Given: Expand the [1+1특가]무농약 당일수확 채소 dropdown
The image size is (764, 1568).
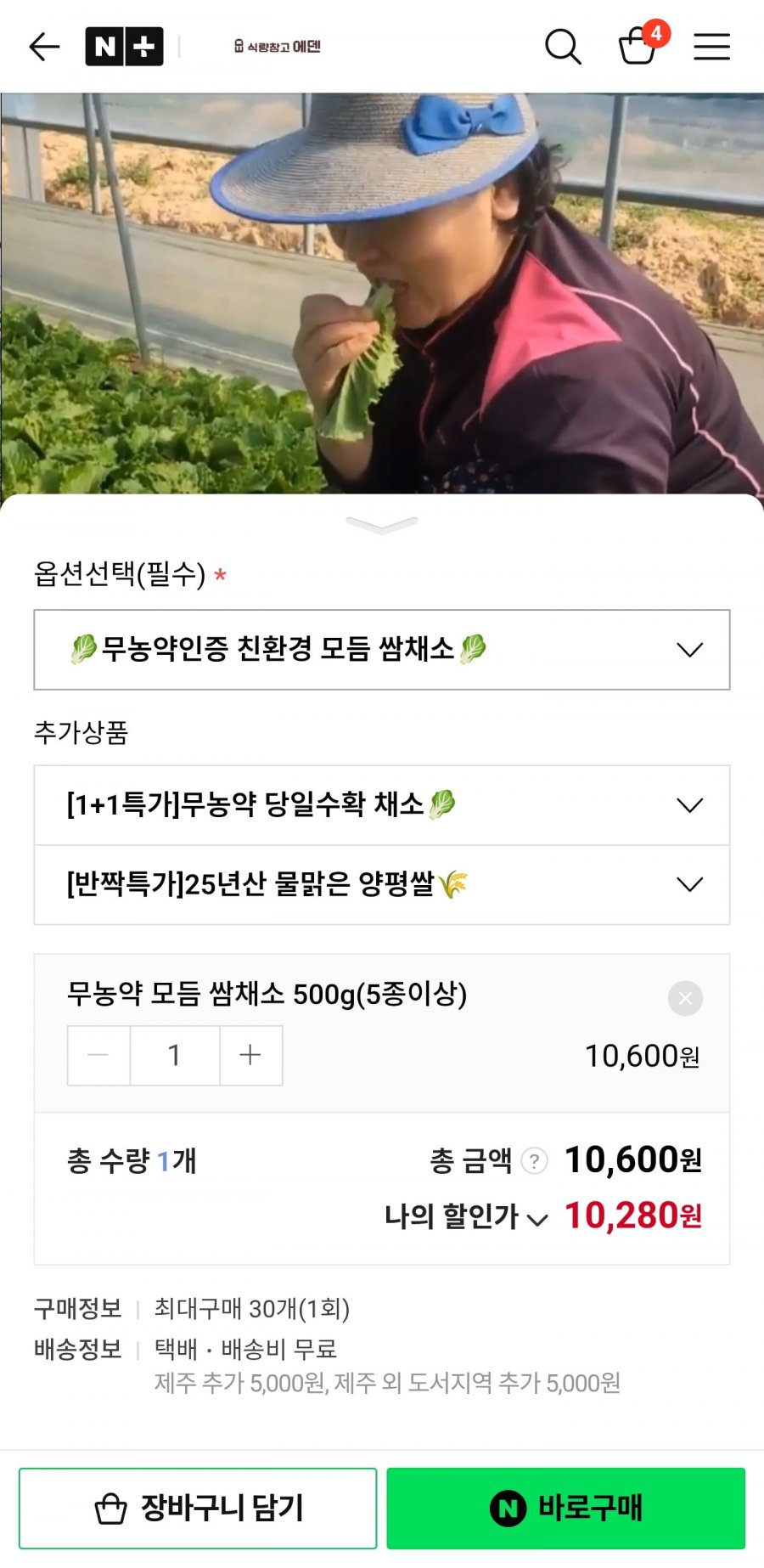Looking at the screenshot, I should [381, 805].
